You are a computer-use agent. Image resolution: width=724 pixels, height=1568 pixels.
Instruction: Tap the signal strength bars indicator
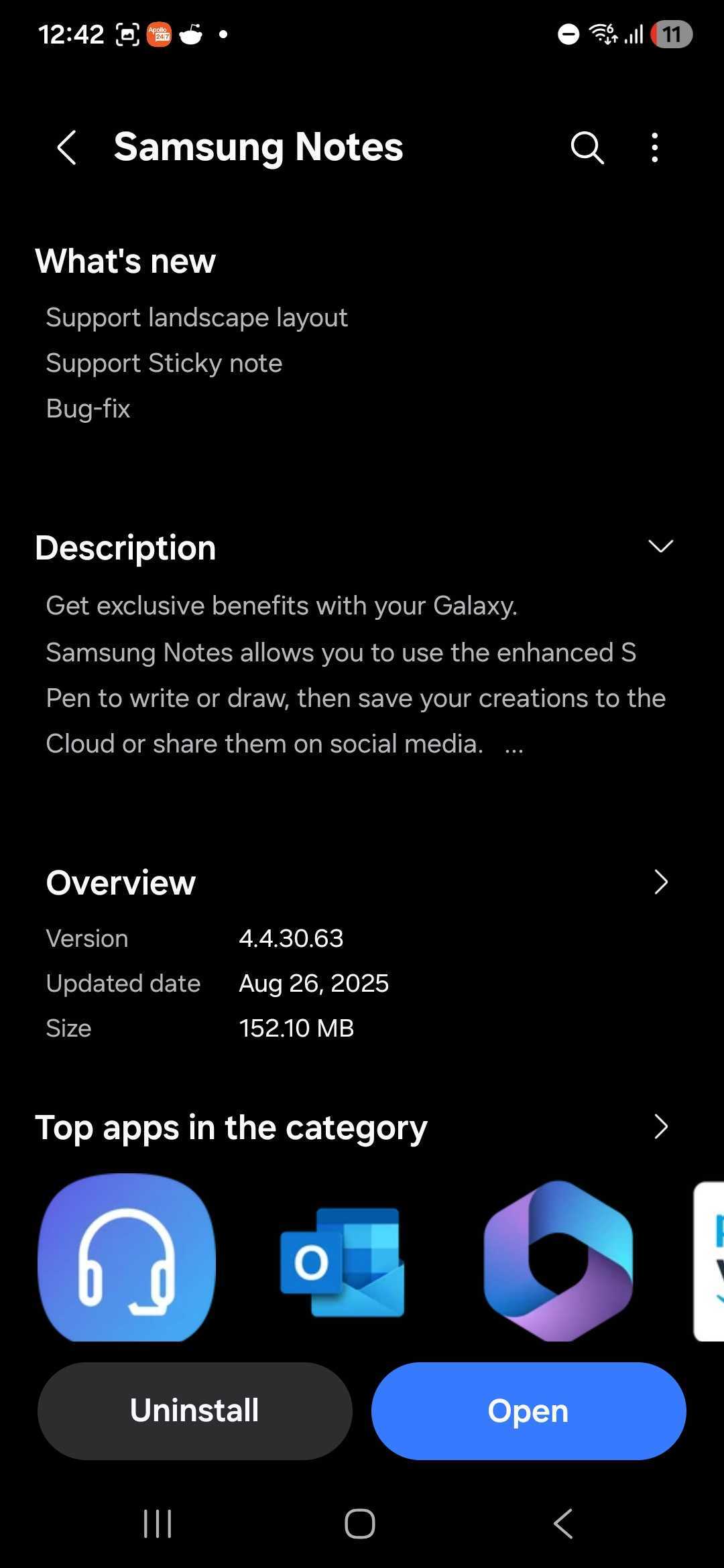point(634,34)
